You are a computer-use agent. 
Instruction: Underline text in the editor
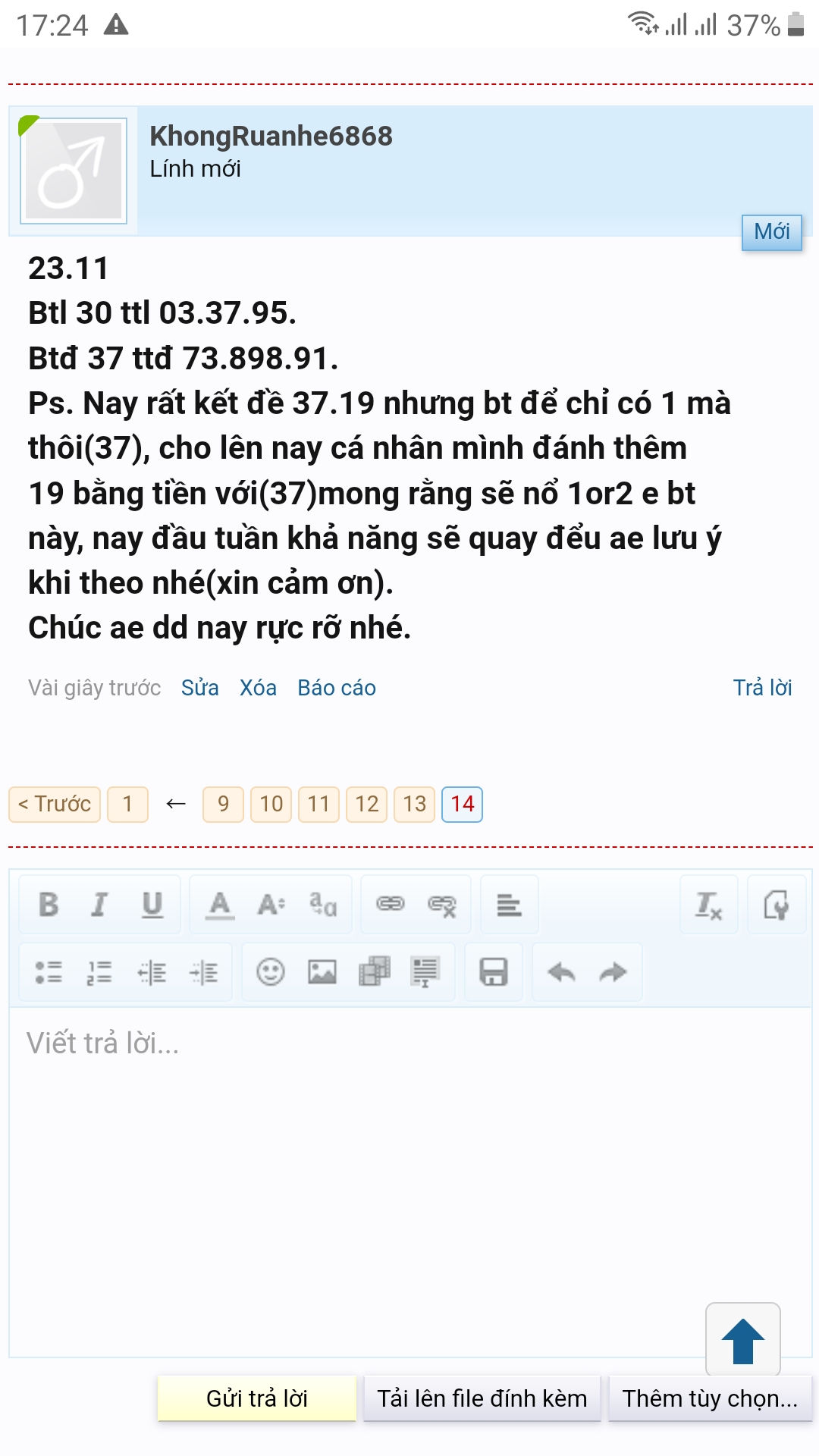(152, 905)
